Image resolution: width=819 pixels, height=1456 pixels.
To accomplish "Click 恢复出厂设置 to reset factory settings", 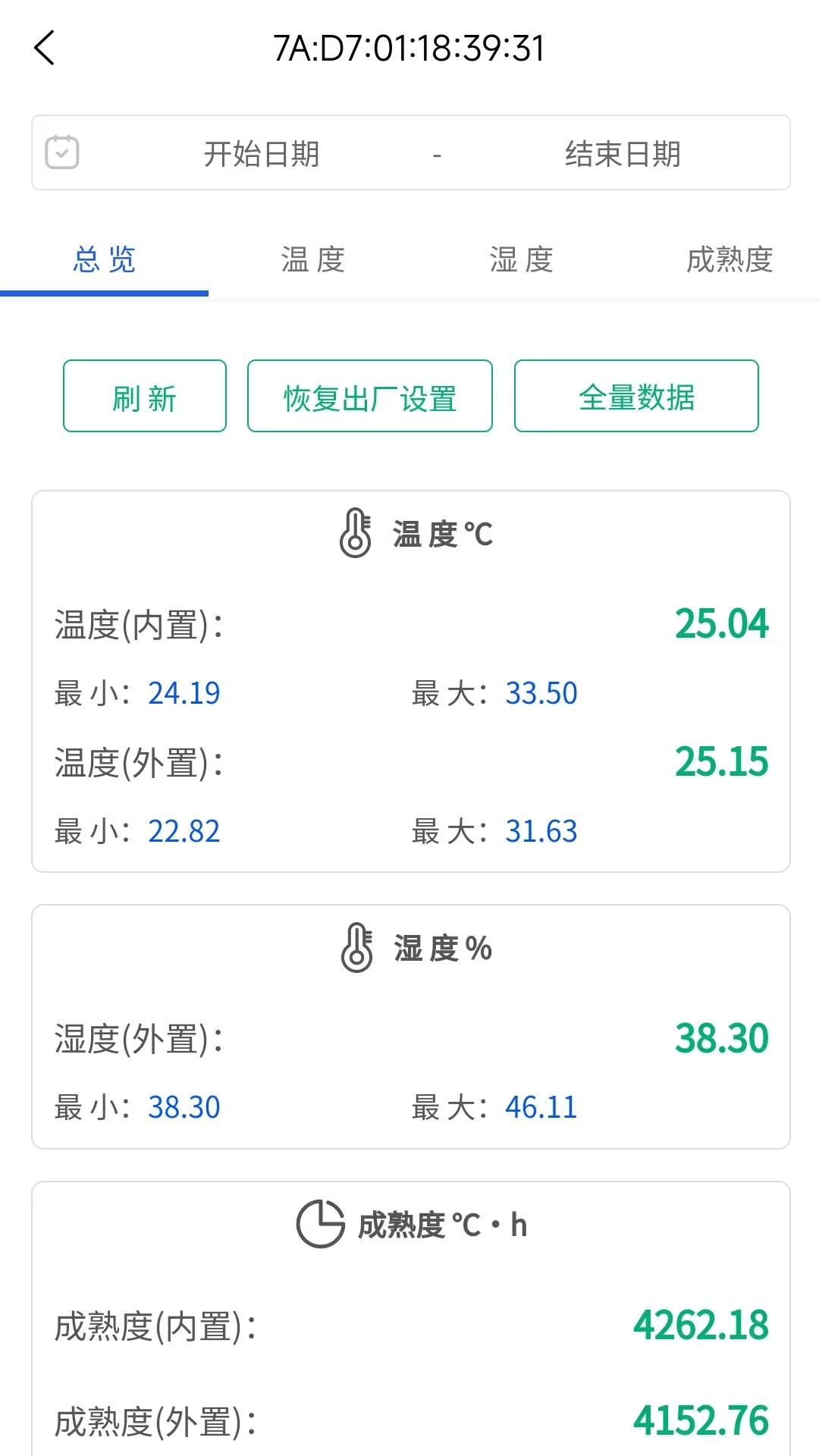I will coord(369,396).
